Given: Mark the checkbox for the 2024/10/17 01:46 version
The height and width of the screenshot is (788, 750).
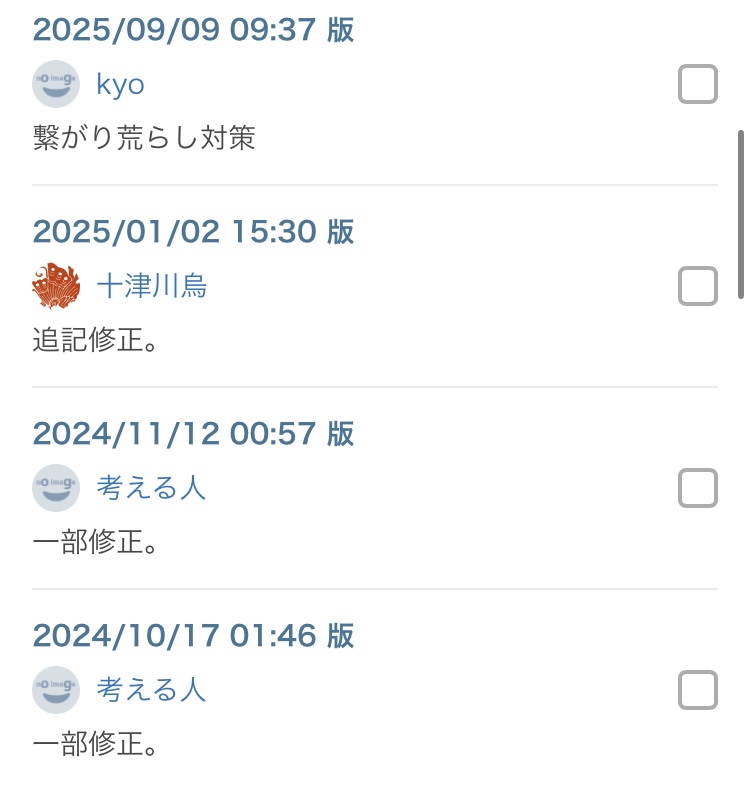Looking at the screenshot, I should coord(697,690).
